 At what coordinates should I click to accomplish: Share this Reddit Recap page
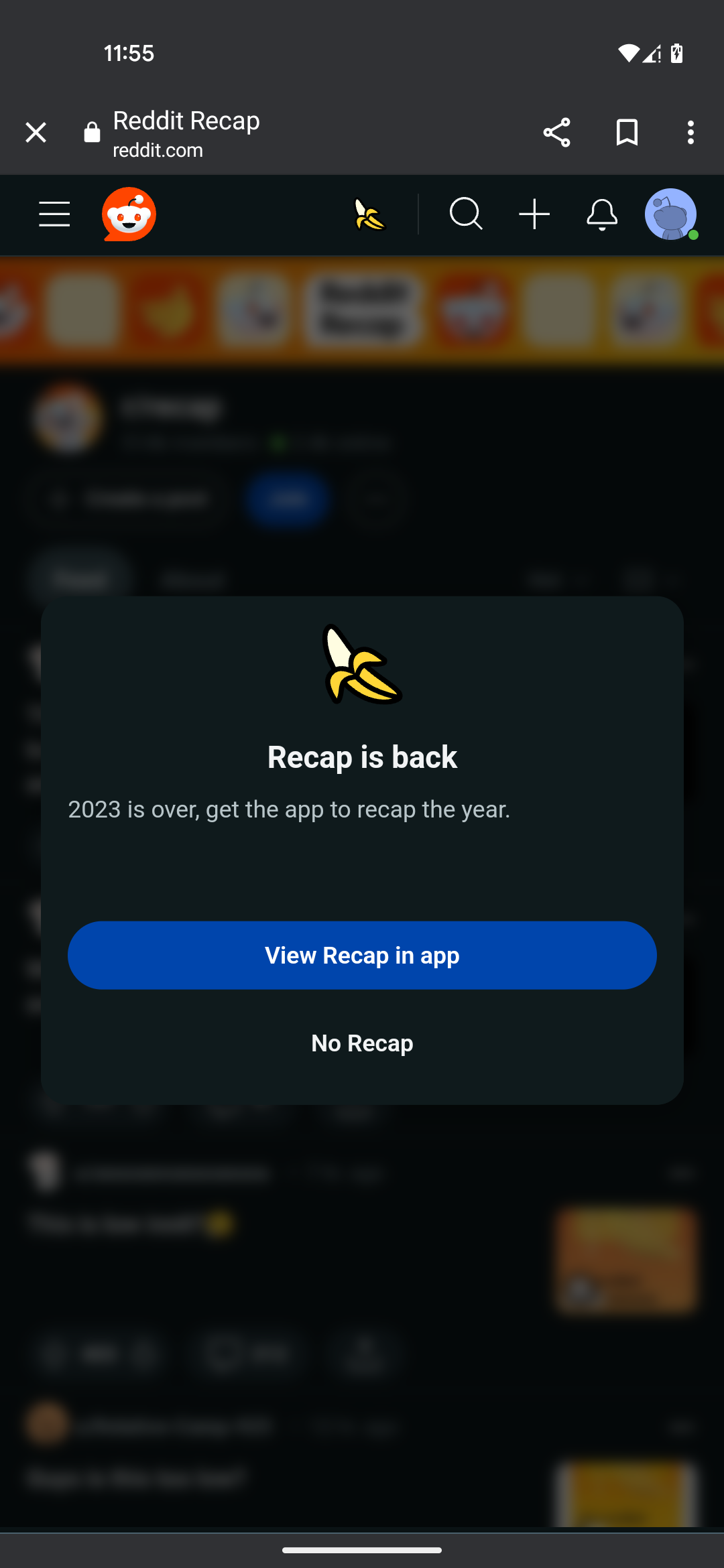pos(556,133)
